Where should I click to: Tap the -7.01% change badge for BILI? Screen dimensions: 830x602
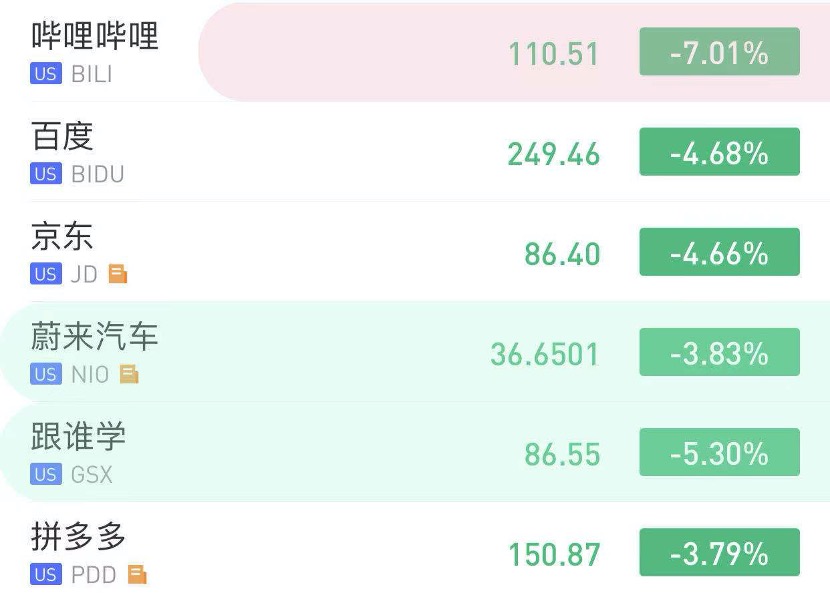coord(719,52)
